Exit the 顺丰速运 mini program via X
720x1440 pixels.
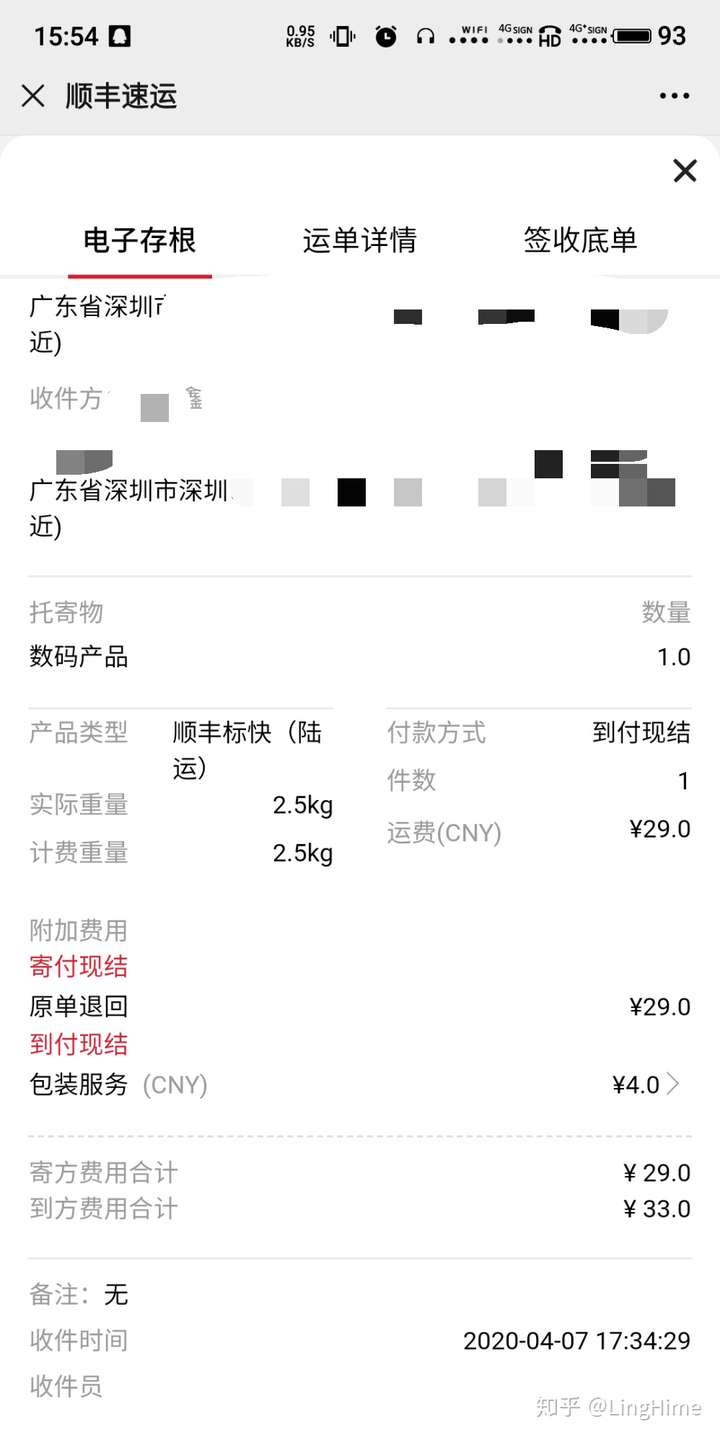pyautogui.click(x=33, y=95)
